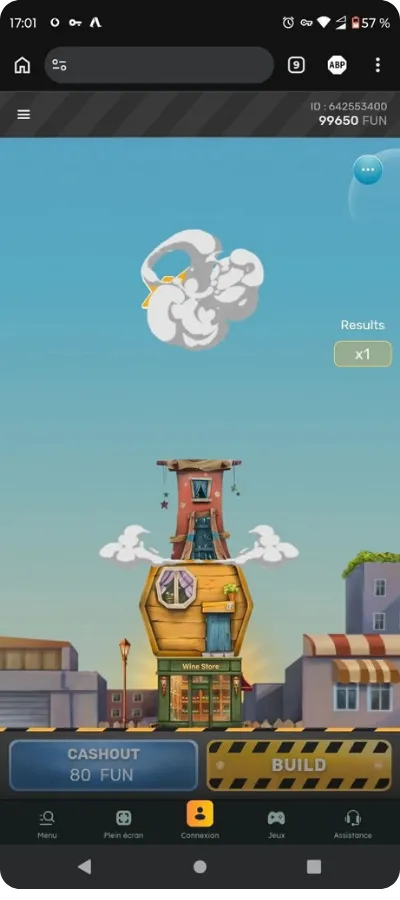Tap the browser address bar
The image size is (400, 900).
point(159,65)
